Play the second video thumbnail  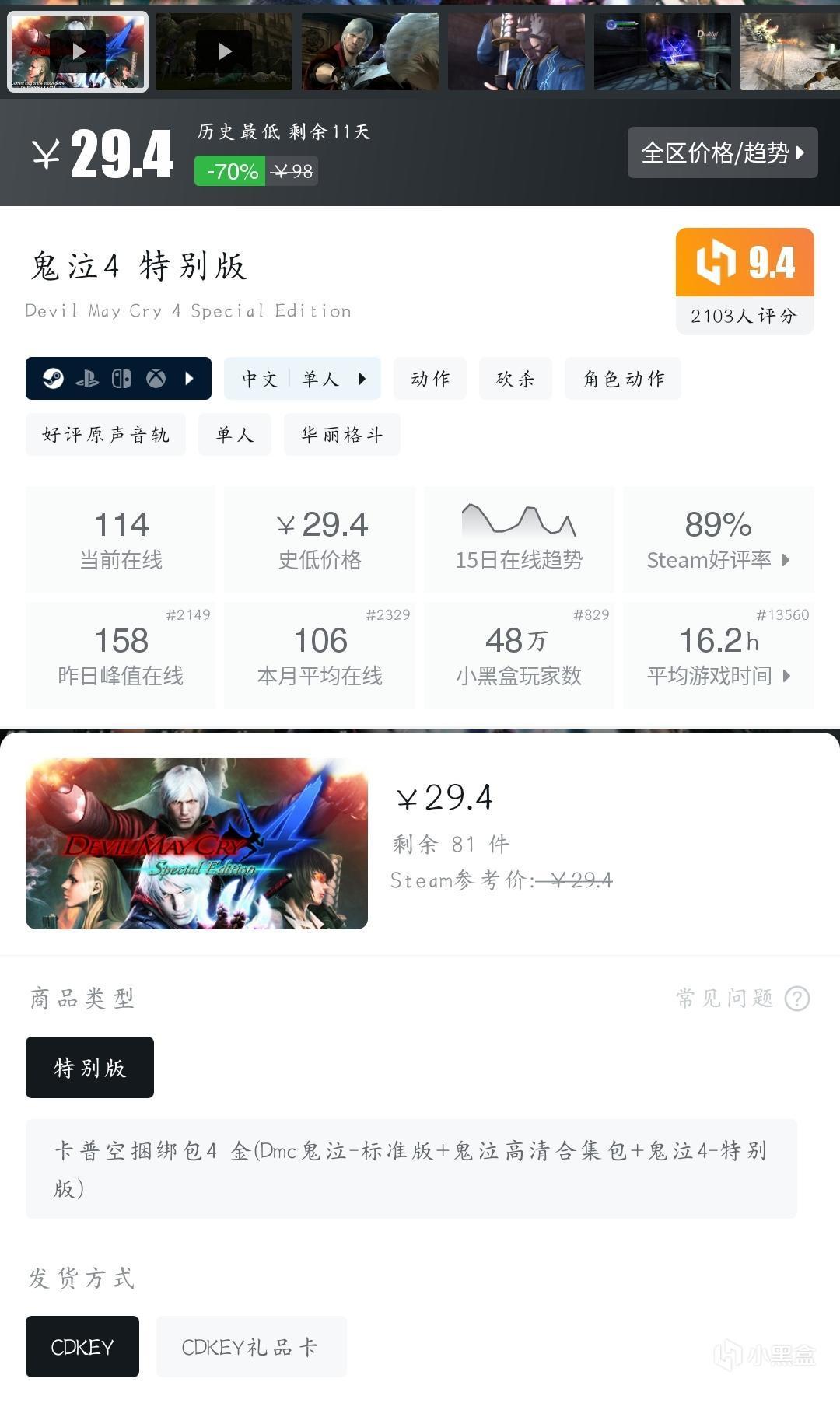click(x=224, y=51)
